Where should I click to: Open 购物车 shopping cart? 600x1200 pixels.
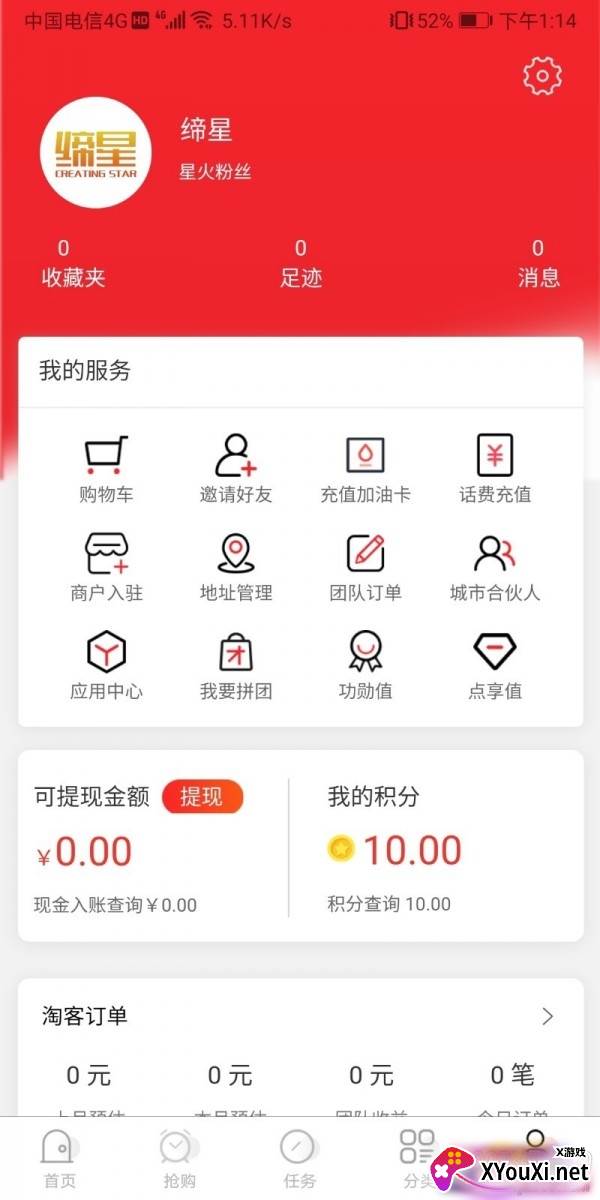(x=106, y=468)
